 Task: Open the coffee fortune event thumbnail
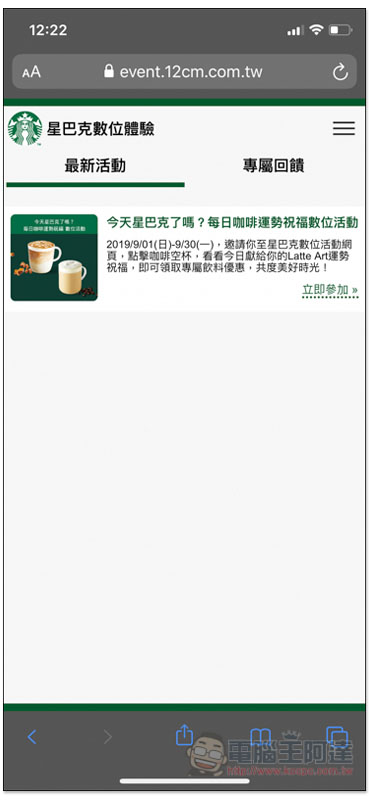tap(54, 257)
